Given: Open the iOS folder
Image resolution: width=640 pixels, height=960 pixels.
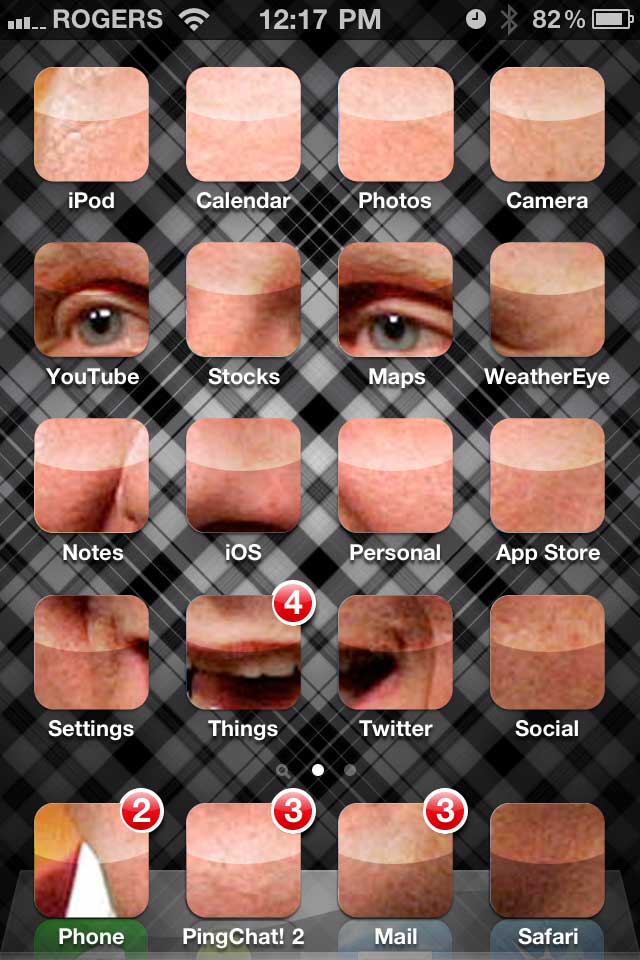Looking at the screenshot, I should (243, 476).
